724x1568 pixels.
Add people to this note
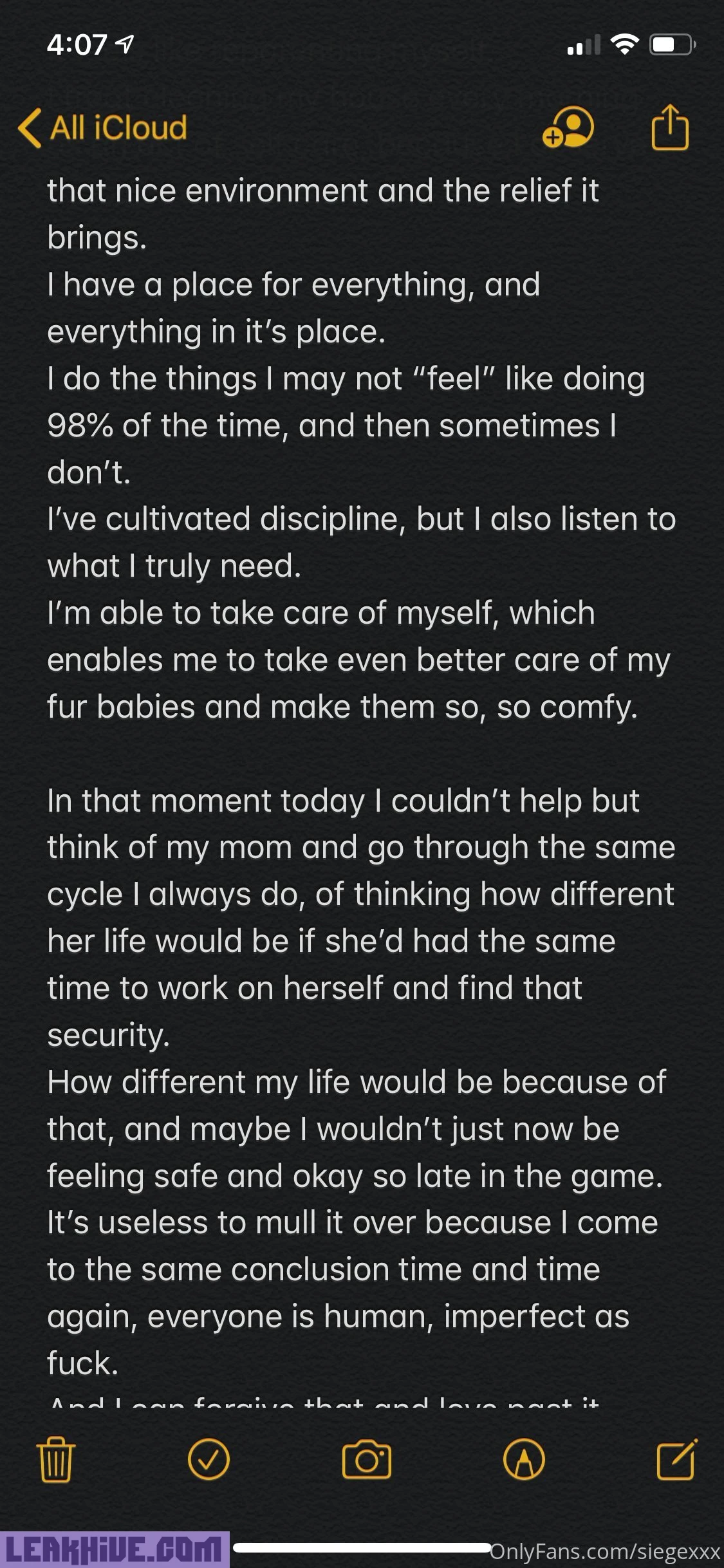[568, 127]
